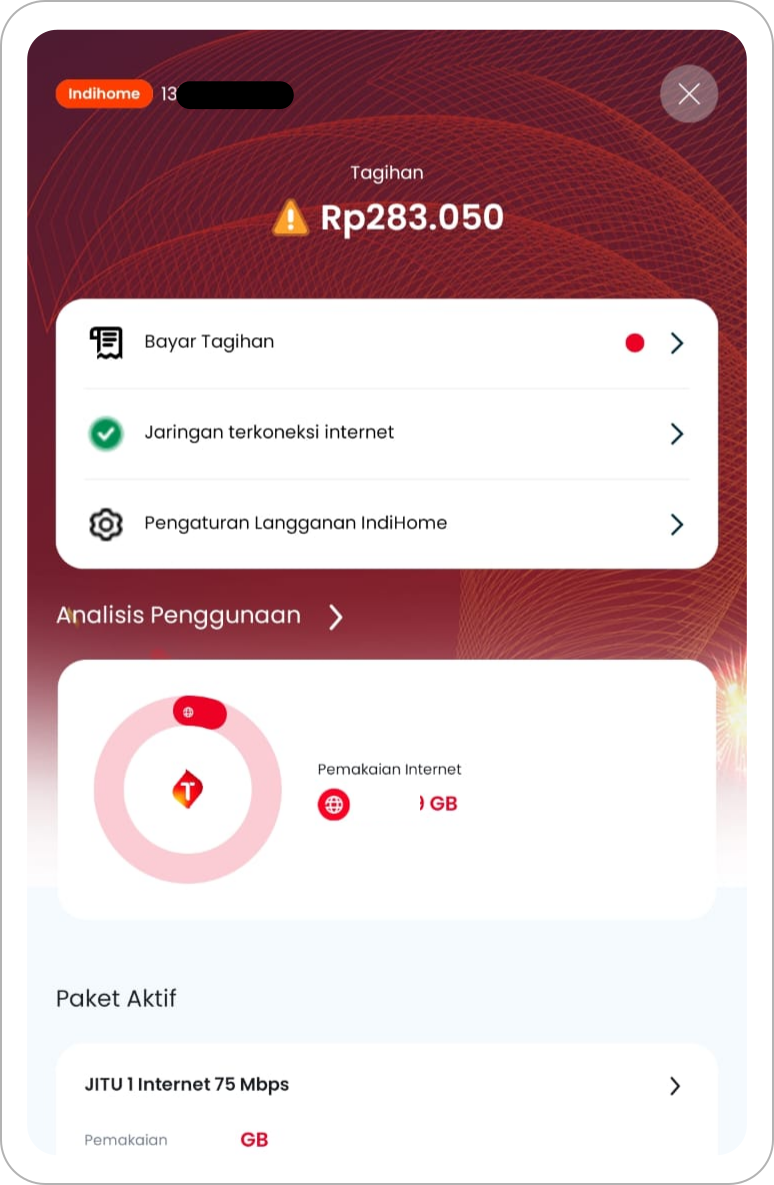Open Bayar Tagihan to pay the bill
The image size is (774, 1185).
coord(386,343)
